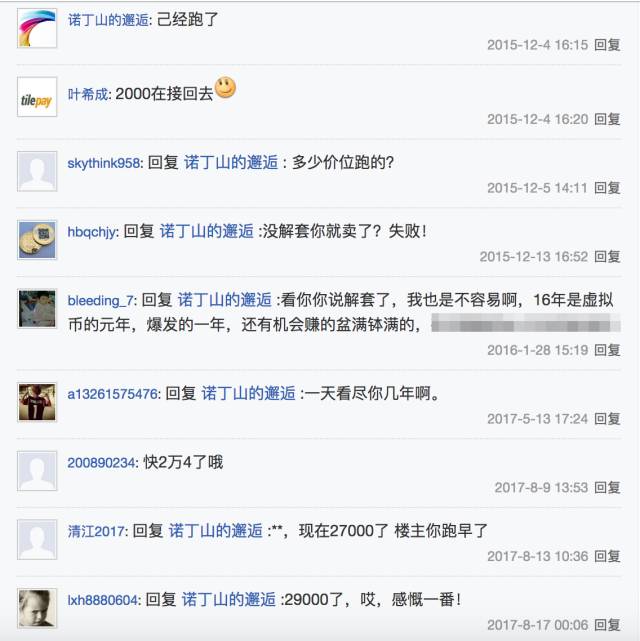Open hbqchjy's coin avatar picture
Viewport: 640px width, 641px height.
(37, 240)
